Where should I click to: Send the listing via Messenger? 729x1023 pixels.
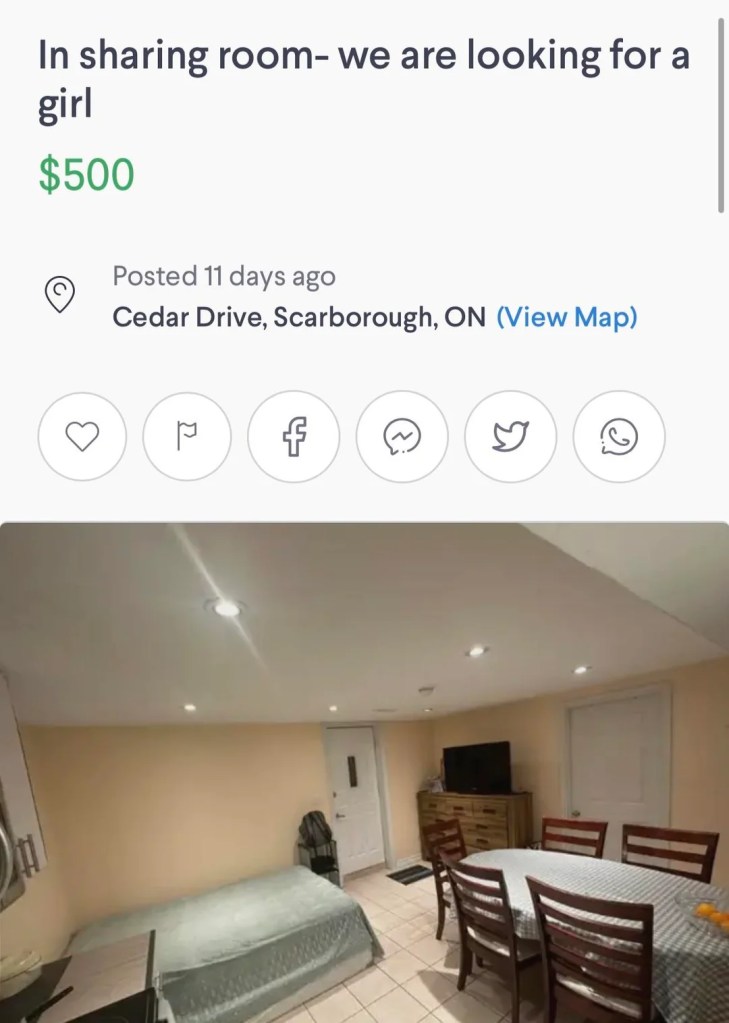click(402, 436)
